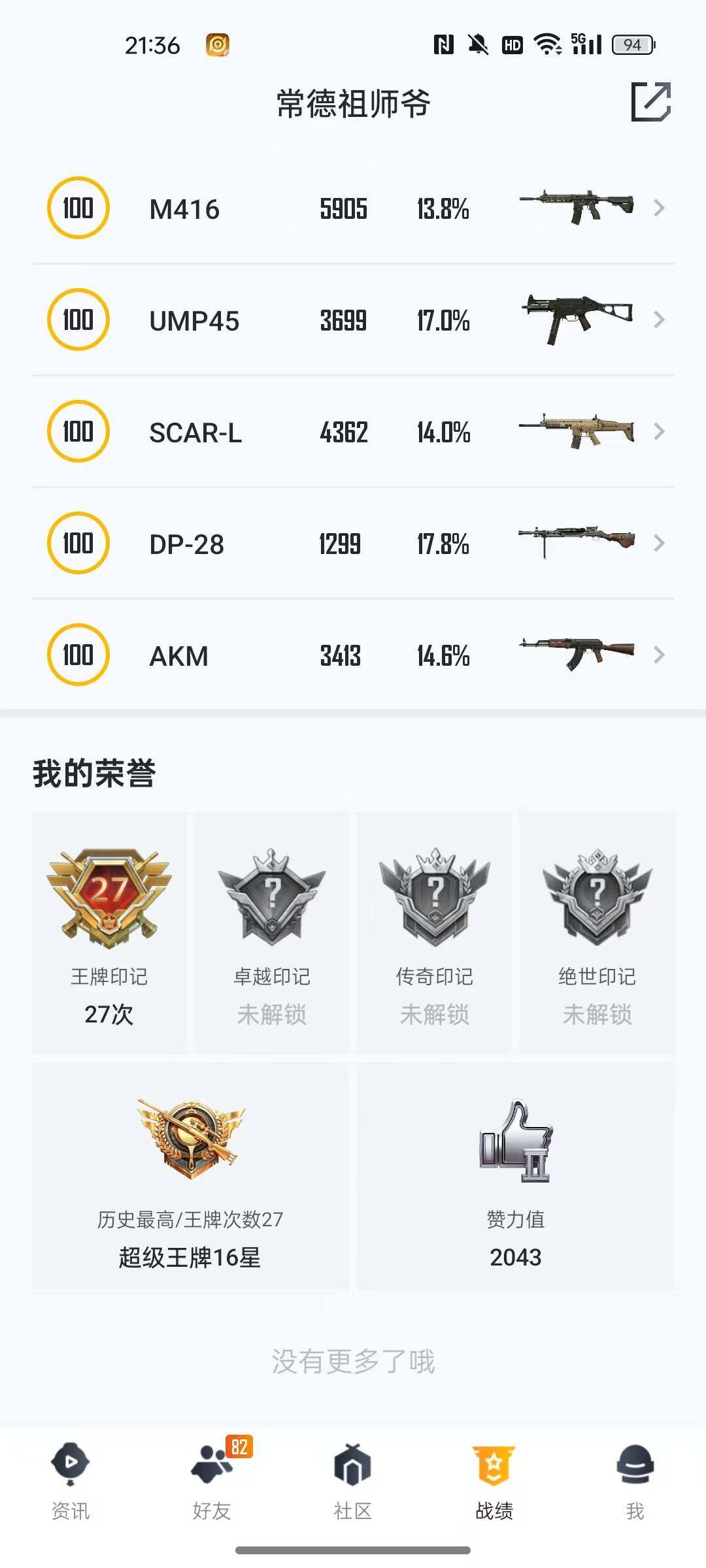This screenshot has width=706, height=1568.
Task: Tap the SCAR-L progress circle
Action: click(78, 431)
